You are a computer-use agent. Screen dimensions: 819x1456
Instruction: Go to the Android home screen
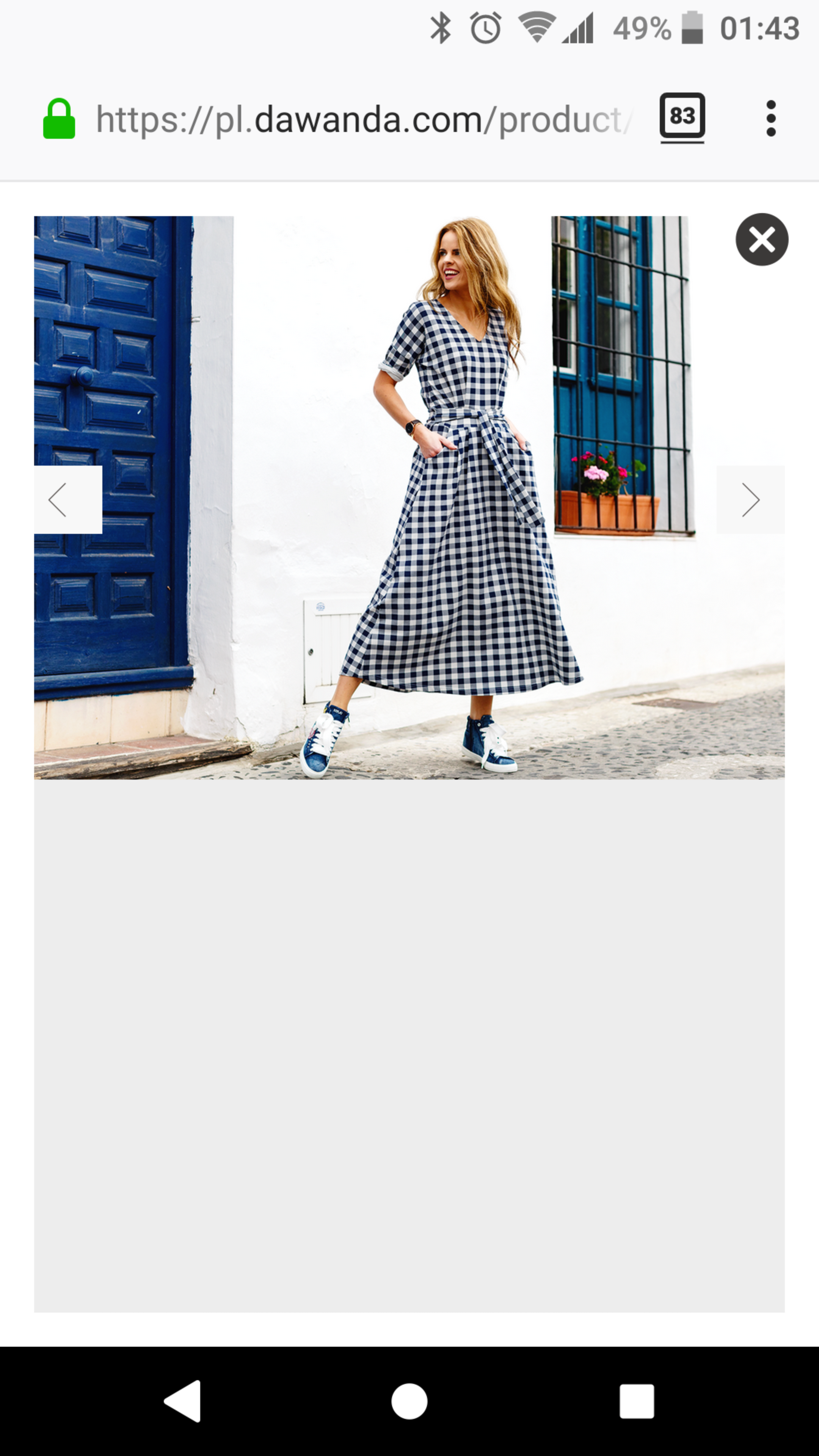tap(409, 1401)
